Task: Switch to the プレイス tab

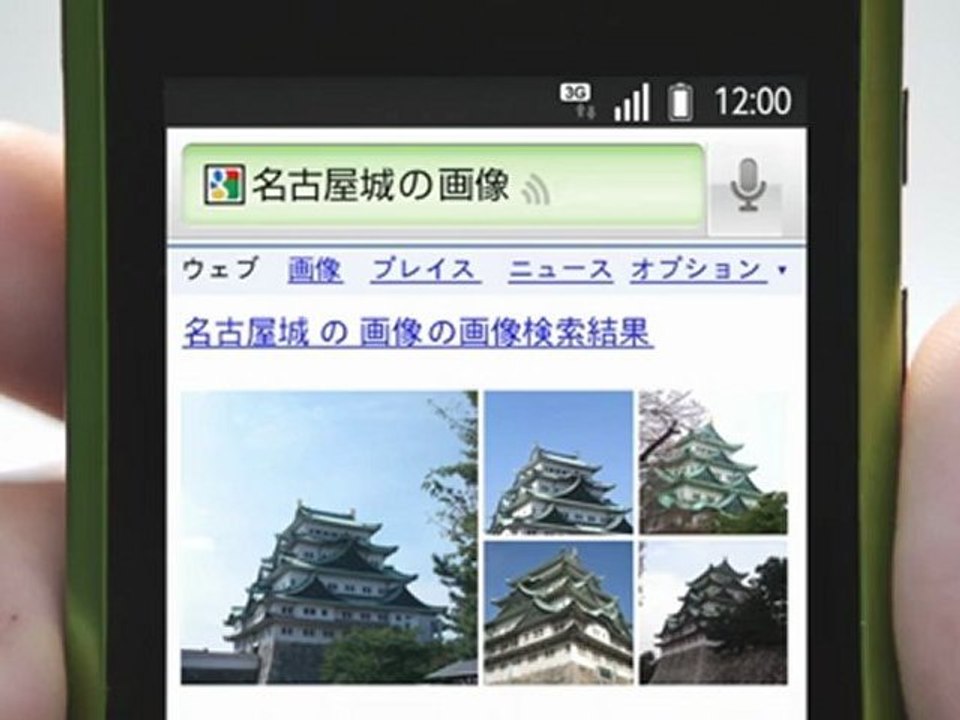Action: coord(425,269)
